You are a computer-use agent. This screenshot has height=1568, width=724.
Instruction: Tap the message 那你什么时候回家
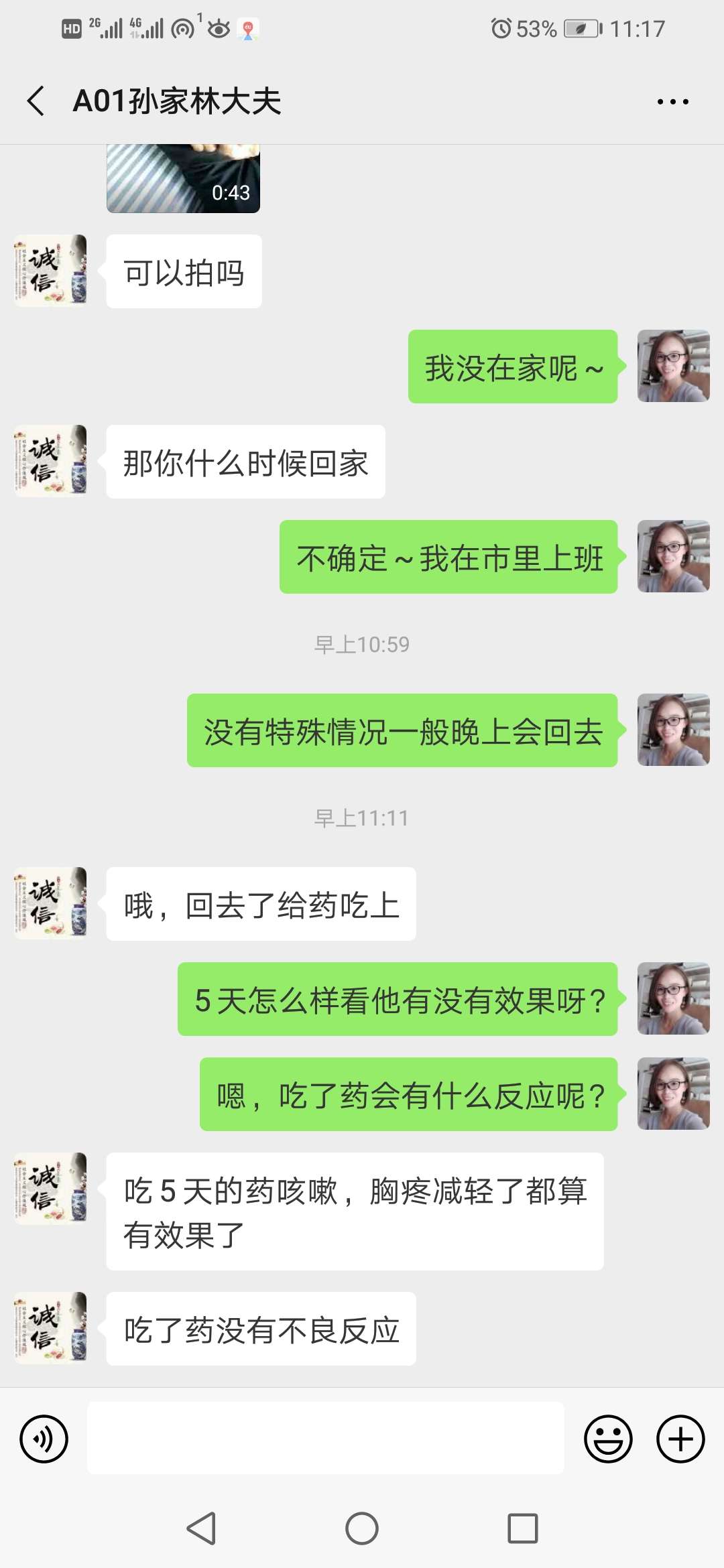click(246, 462)
